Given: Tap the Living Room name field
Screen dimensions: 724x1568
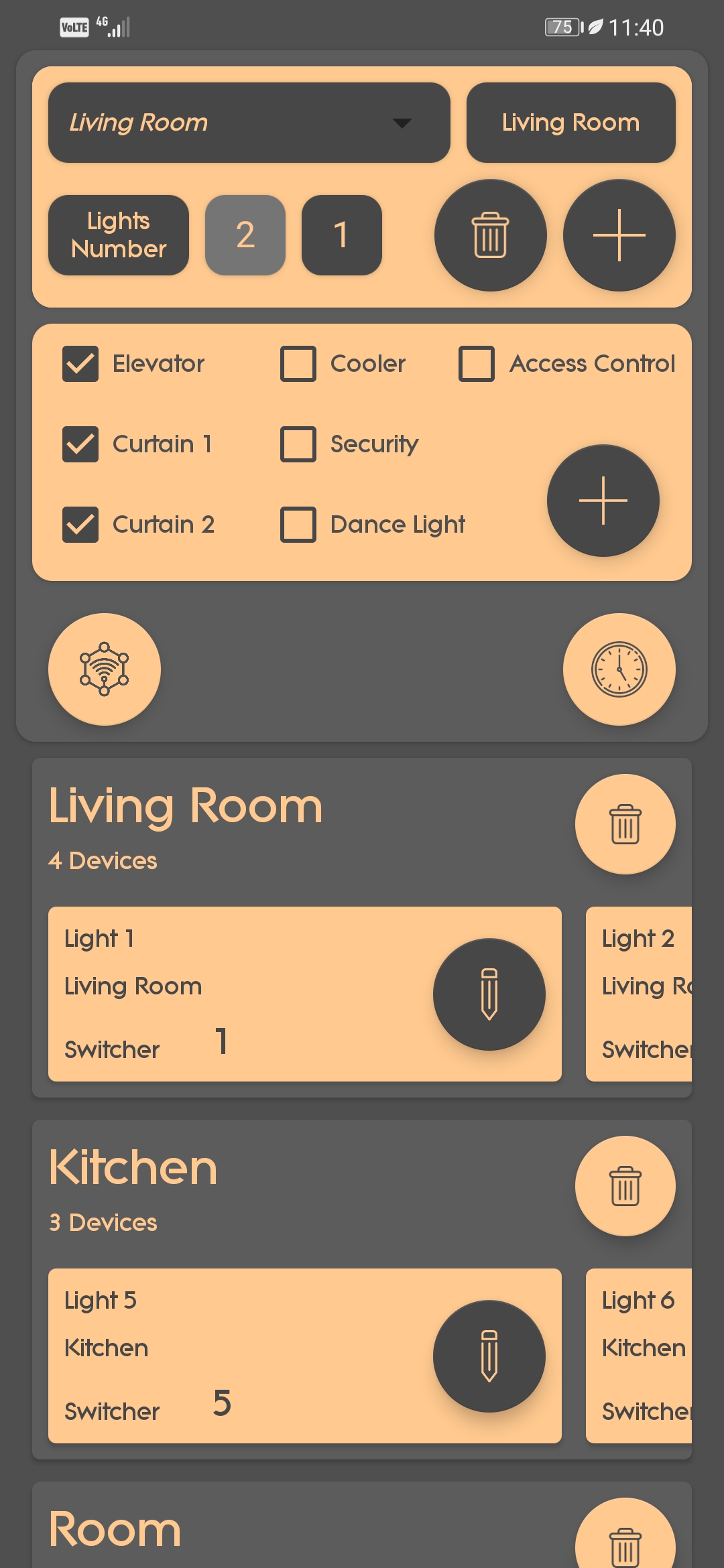Looking at the screenshot, I should [x=570, y=123].
